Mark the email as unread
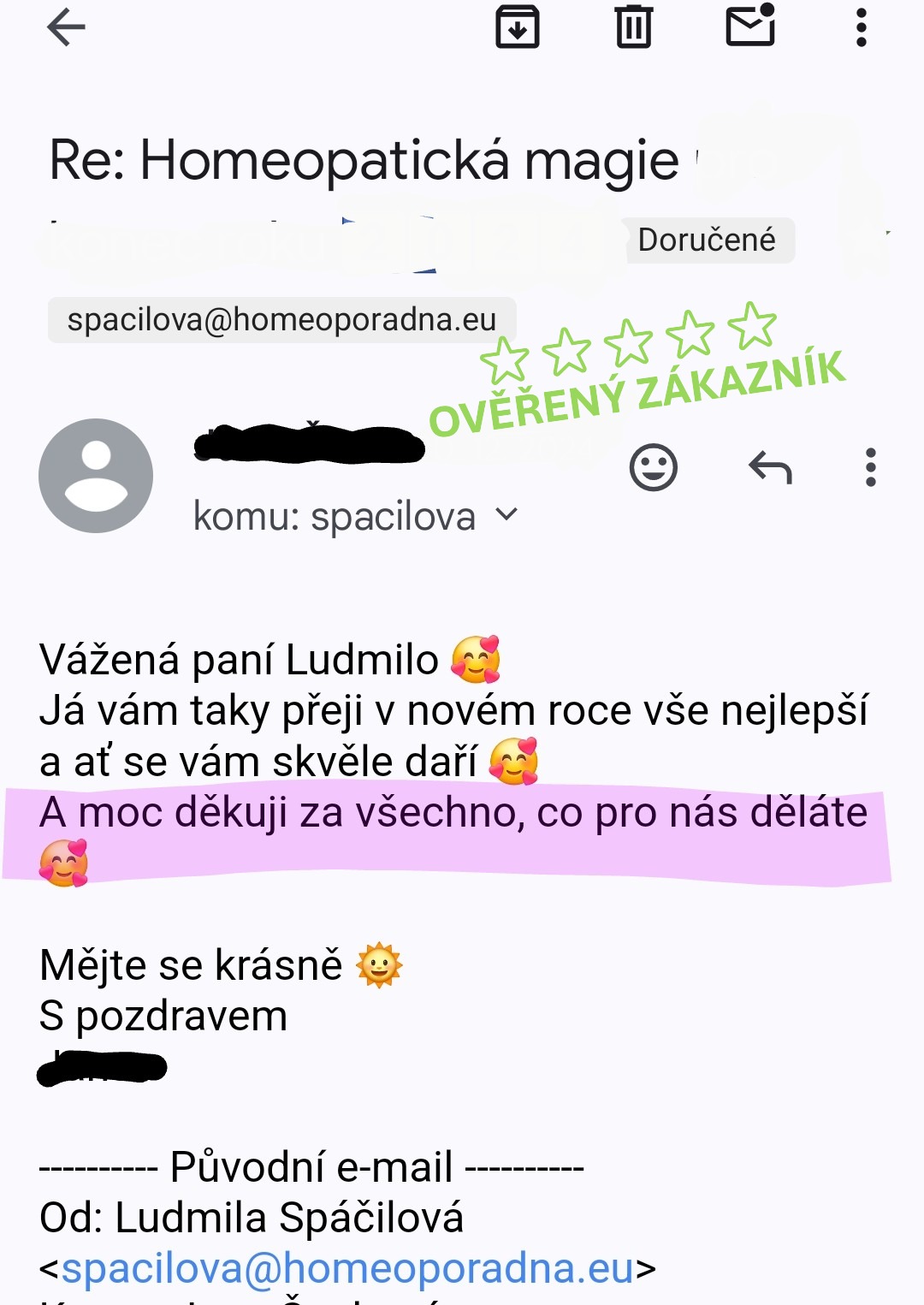 coord(750,26)
